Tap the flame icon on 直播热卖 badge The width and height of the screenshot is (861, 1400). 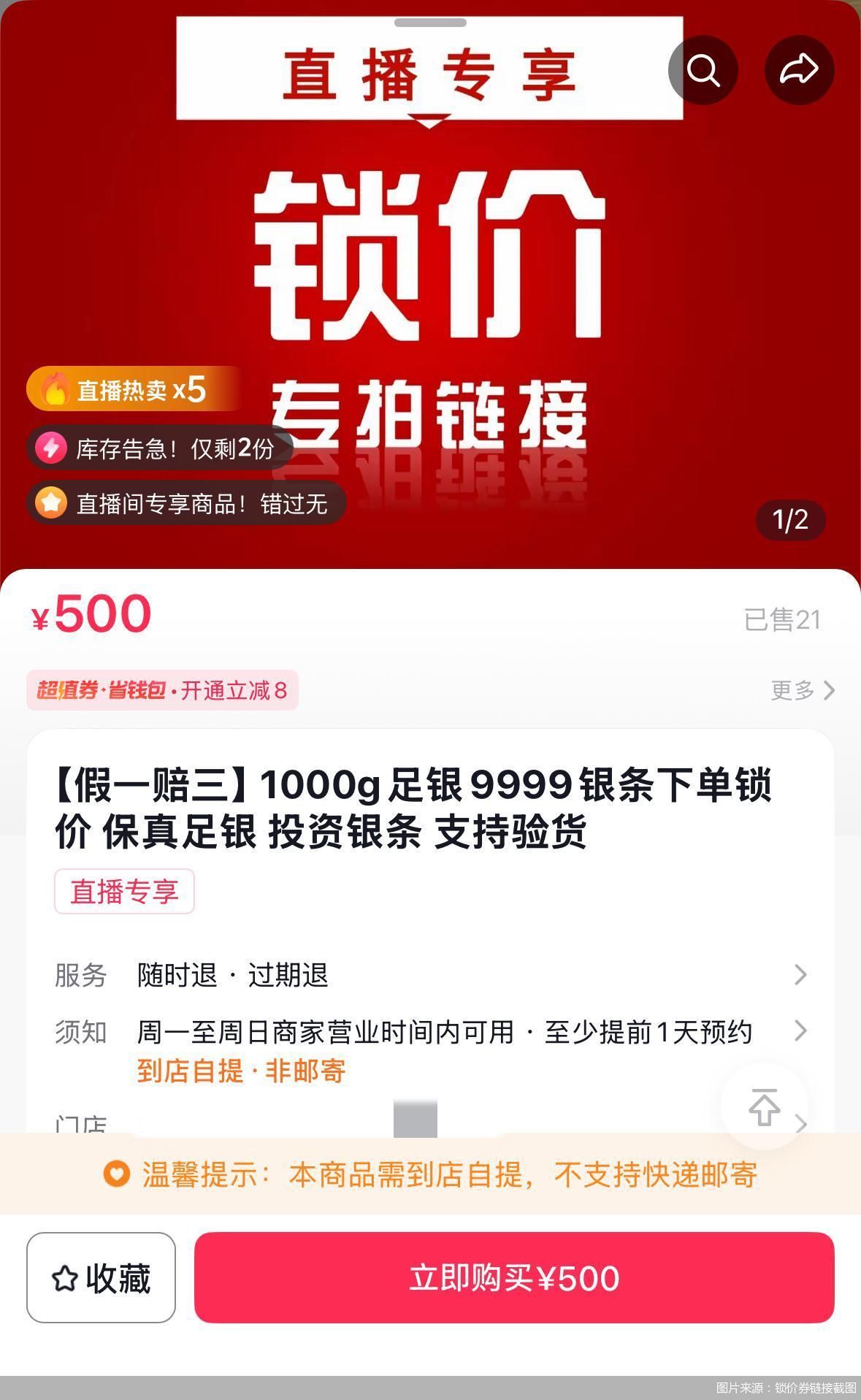pyautogui.click(x=51, y=389)
